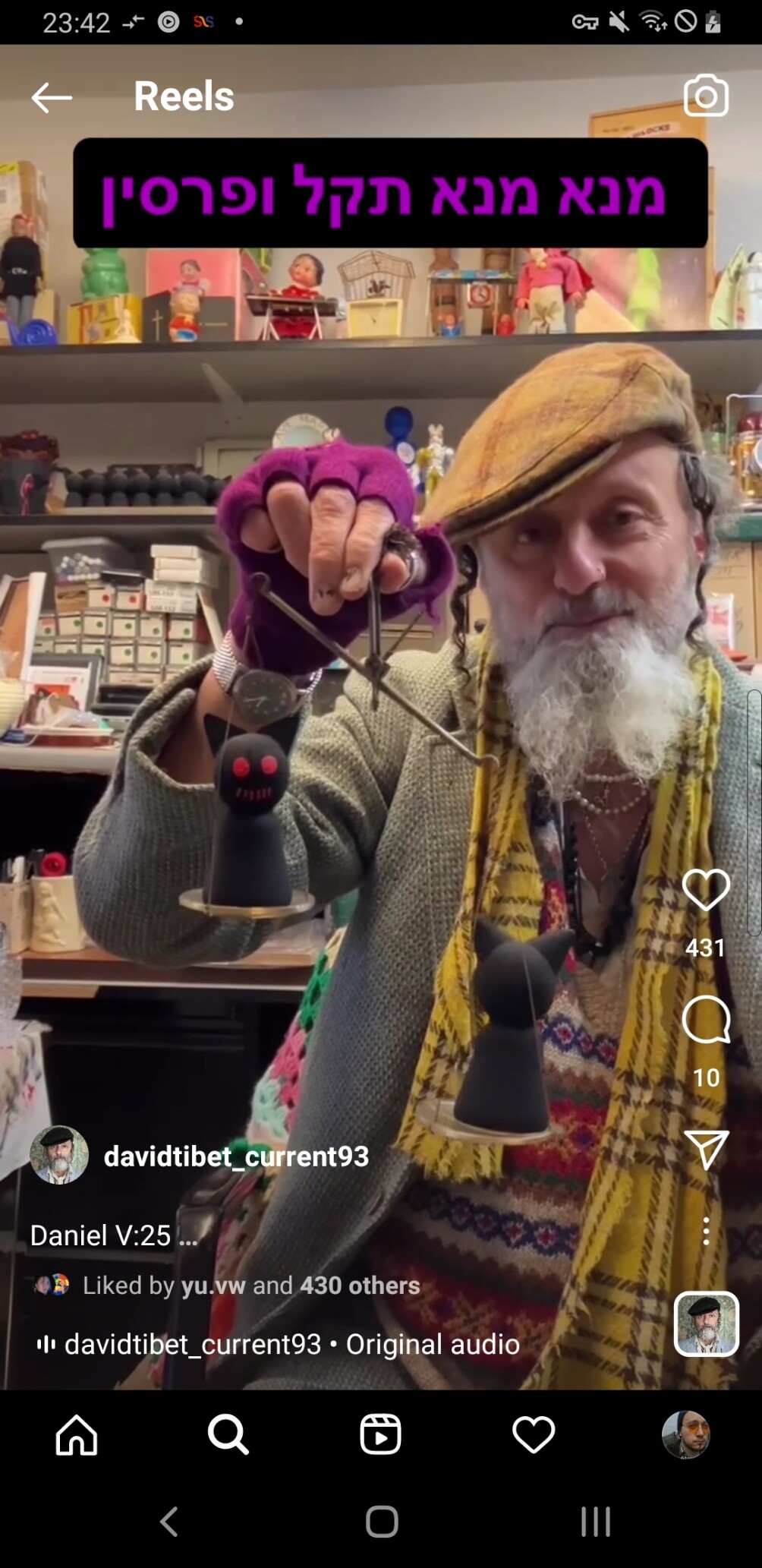
Task: Expand the caption starting with Daniel V:25
Action: pyautogui.click(x=114, y=1235)
